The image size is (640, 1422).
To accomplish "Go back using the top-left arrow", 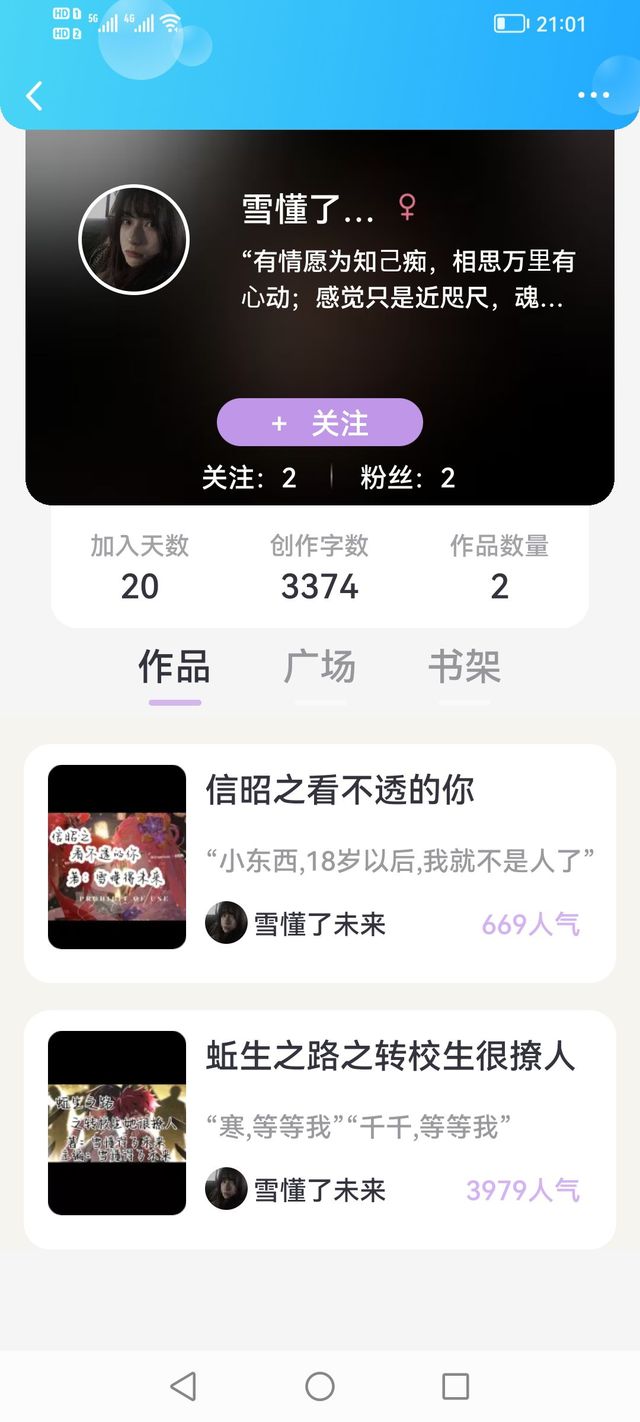I will tap(35, 96).
